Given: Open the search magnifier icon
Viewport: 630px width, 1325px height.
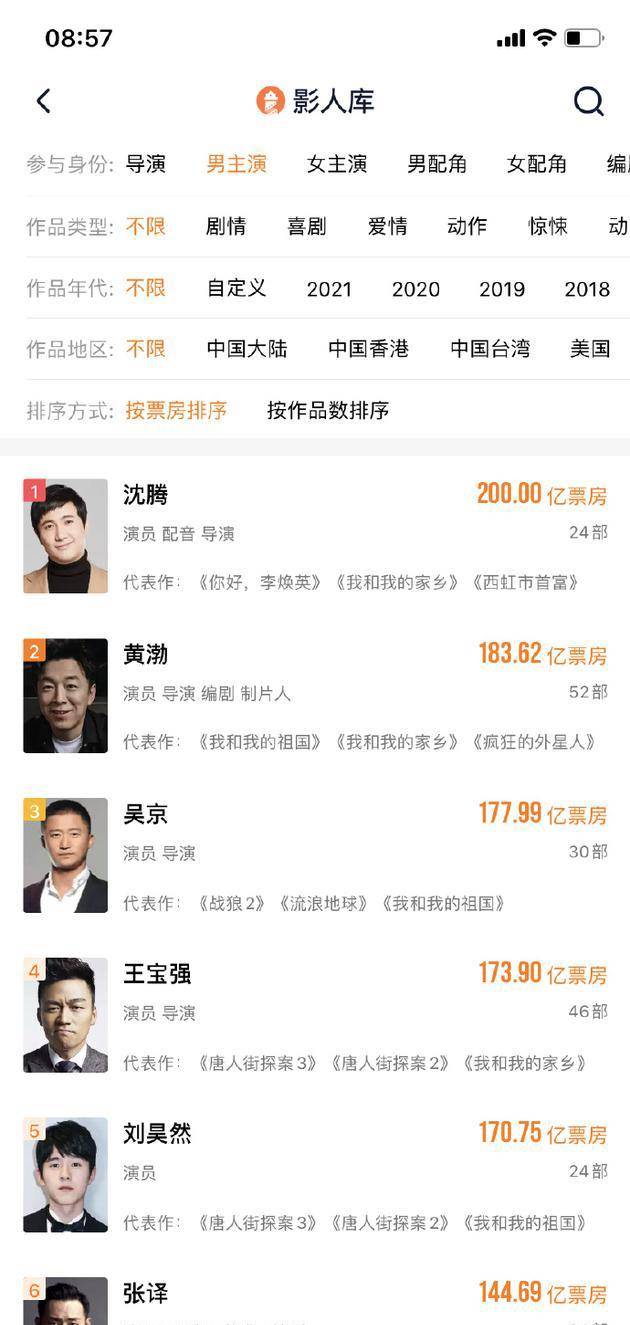Looking at the screenshot, I should pos(589,101).
